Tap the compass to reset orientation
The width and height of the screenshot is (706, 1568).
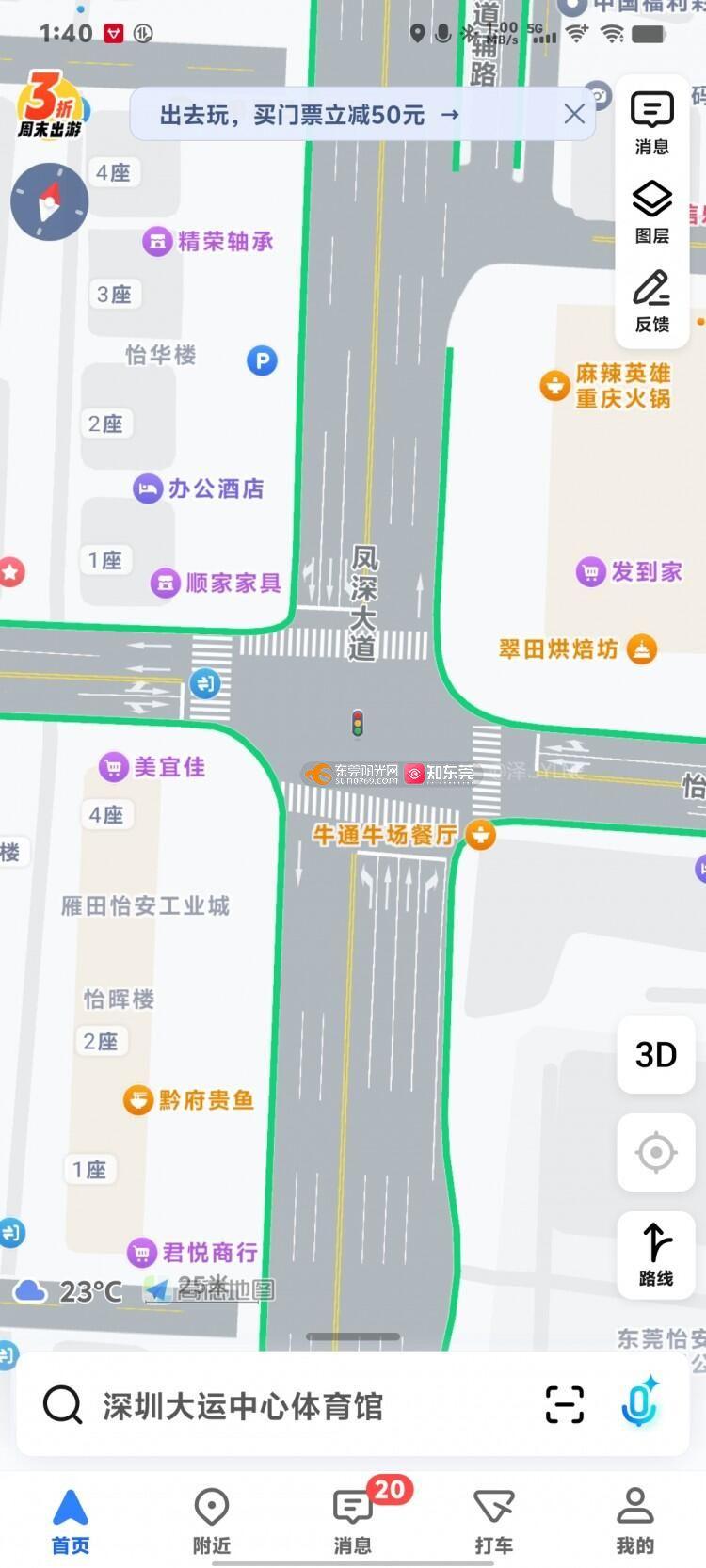click(50, 201)
